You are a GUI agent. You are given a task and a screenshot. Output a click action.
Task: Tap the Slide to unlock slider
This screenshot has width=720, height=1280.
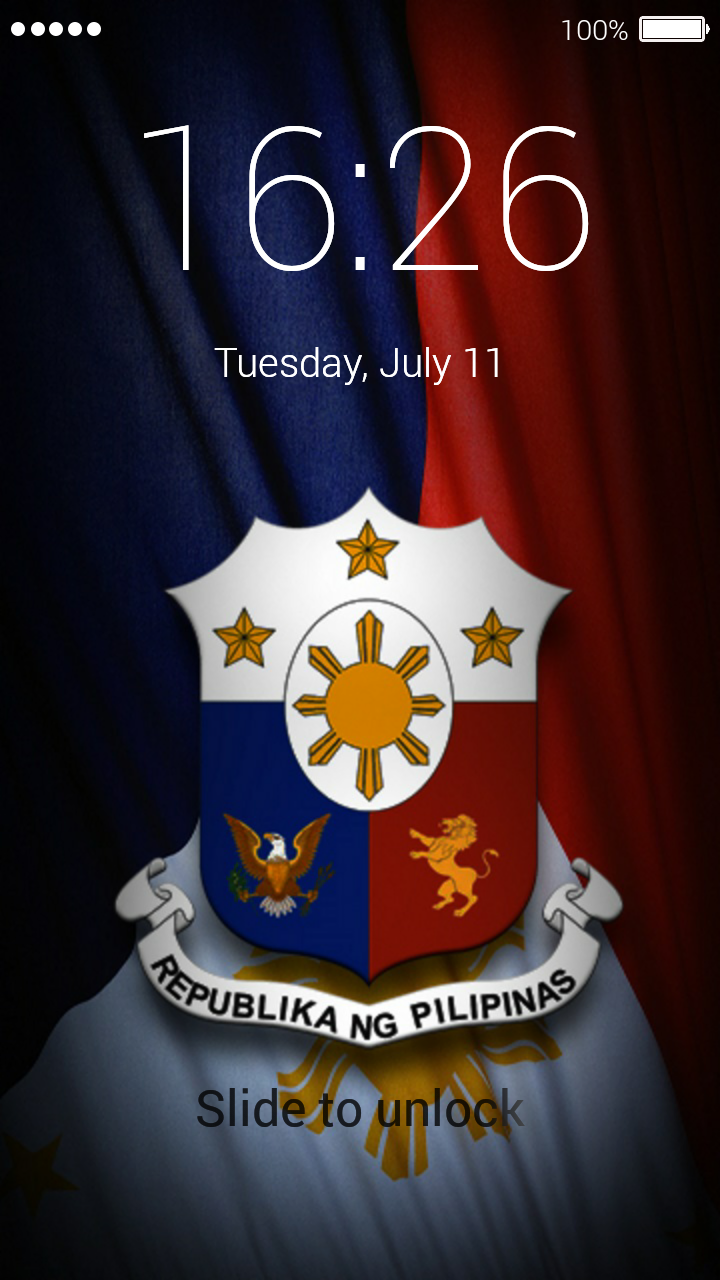(x=360, y=1109)
